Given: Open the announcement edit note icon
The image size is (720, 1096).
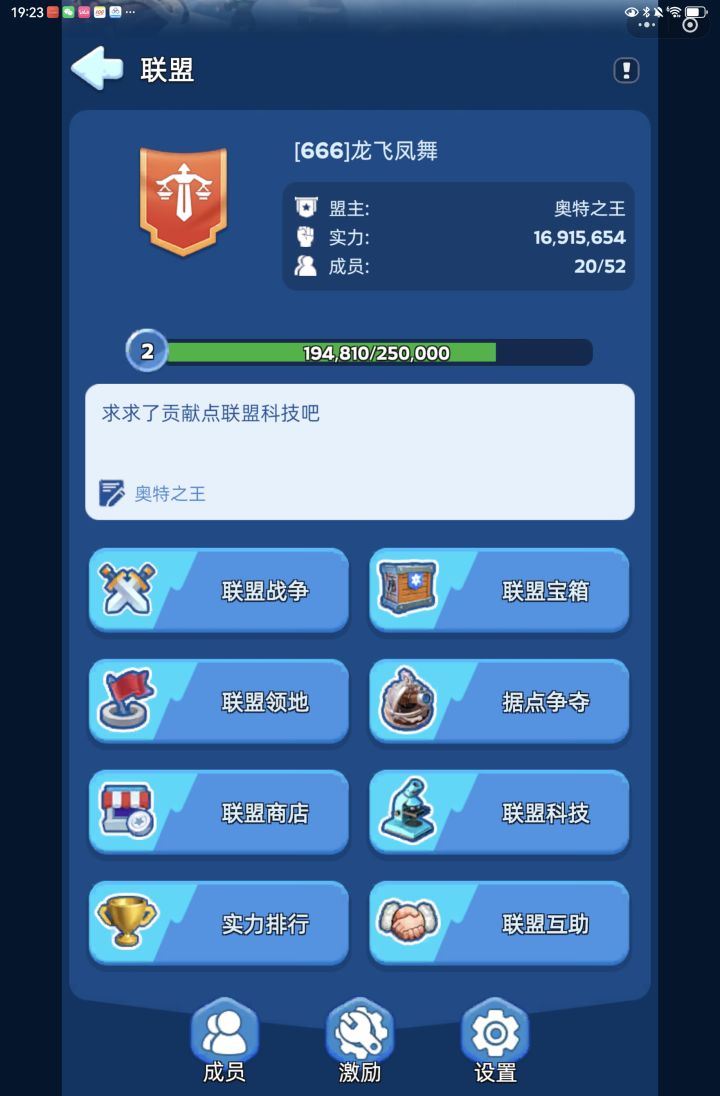Looking at the screenshot, I should click(x=113, y=492).
